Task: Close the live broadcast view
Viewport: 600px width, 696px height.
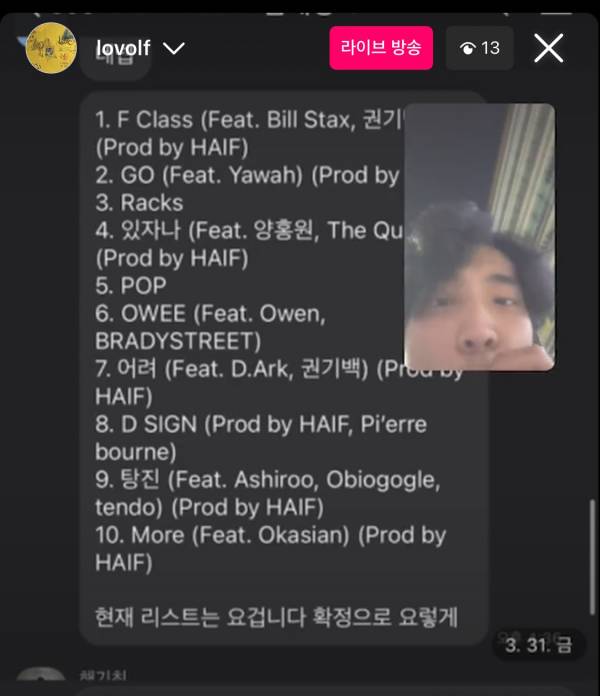Action: [x=548, y=47]
